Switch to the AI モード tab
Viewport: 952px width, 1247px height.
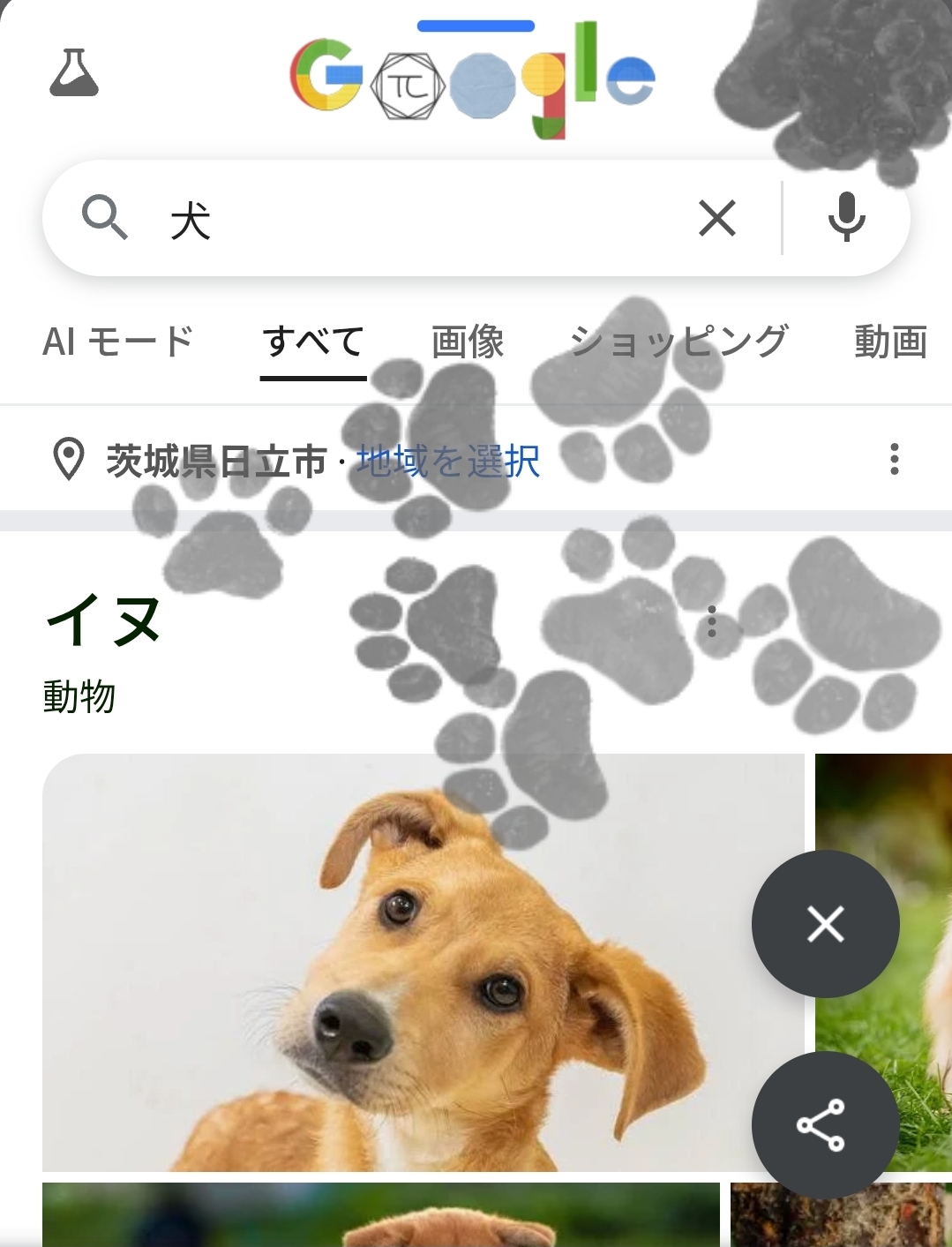click(118, 342)
